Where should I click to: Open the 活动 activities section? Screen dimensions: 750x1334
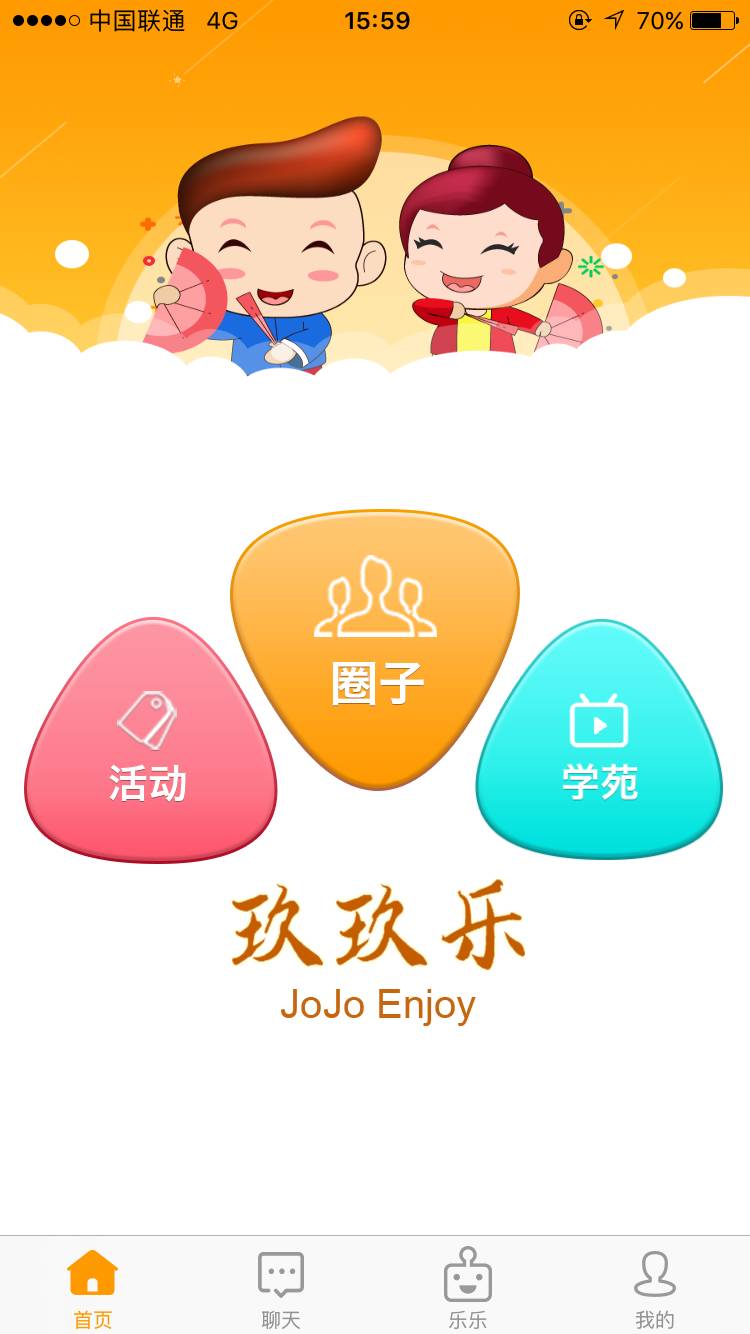[150, 750]
